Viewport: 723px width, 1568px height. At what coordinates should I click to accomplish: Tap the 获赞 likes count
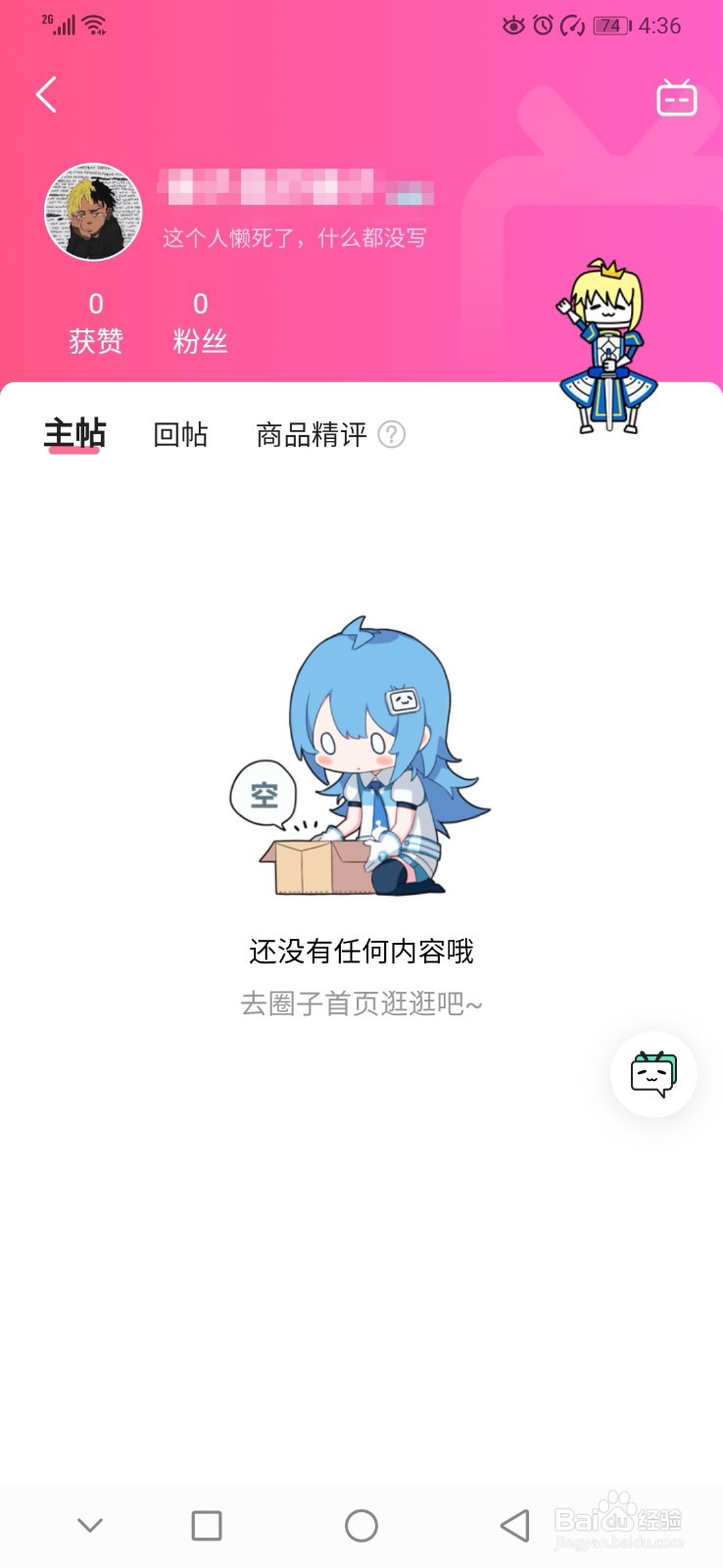point(95,321)
